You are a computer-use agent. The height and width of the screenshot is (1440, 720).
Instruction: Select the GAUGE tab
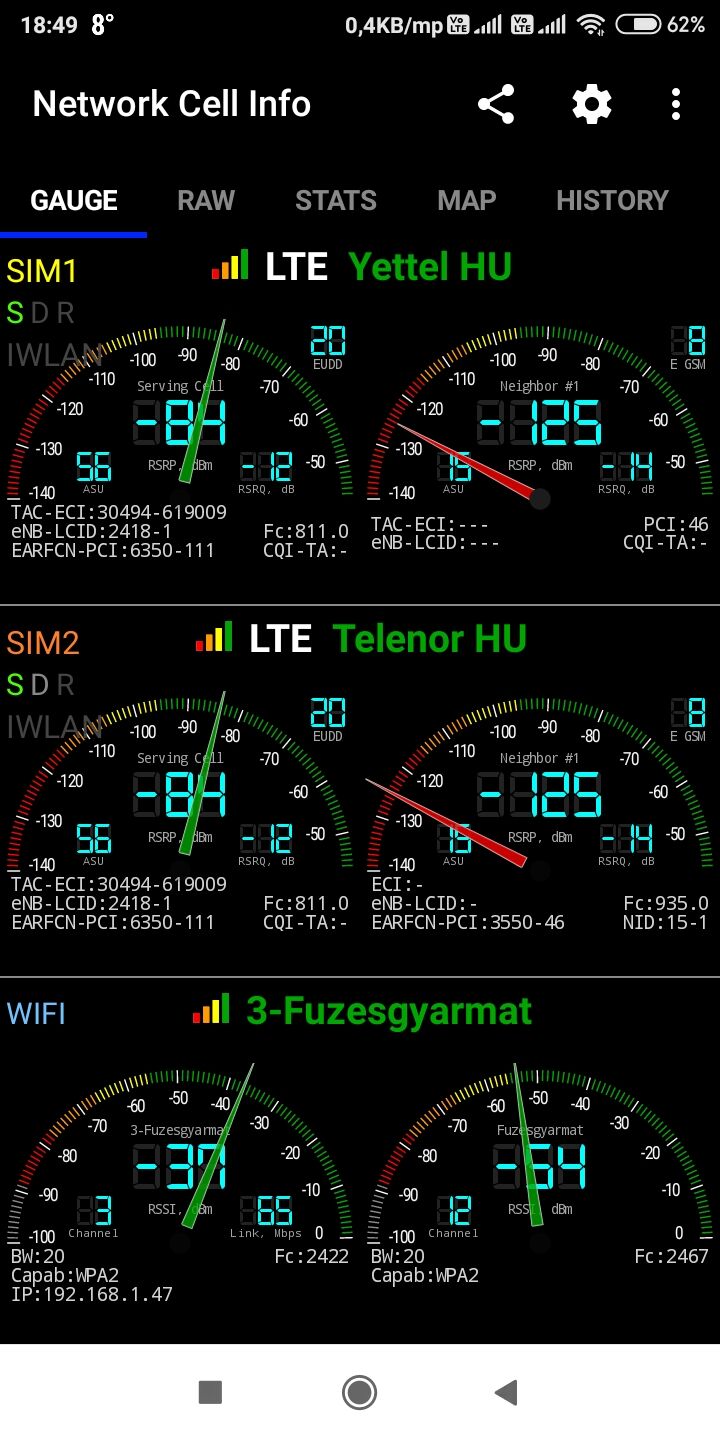74,200
